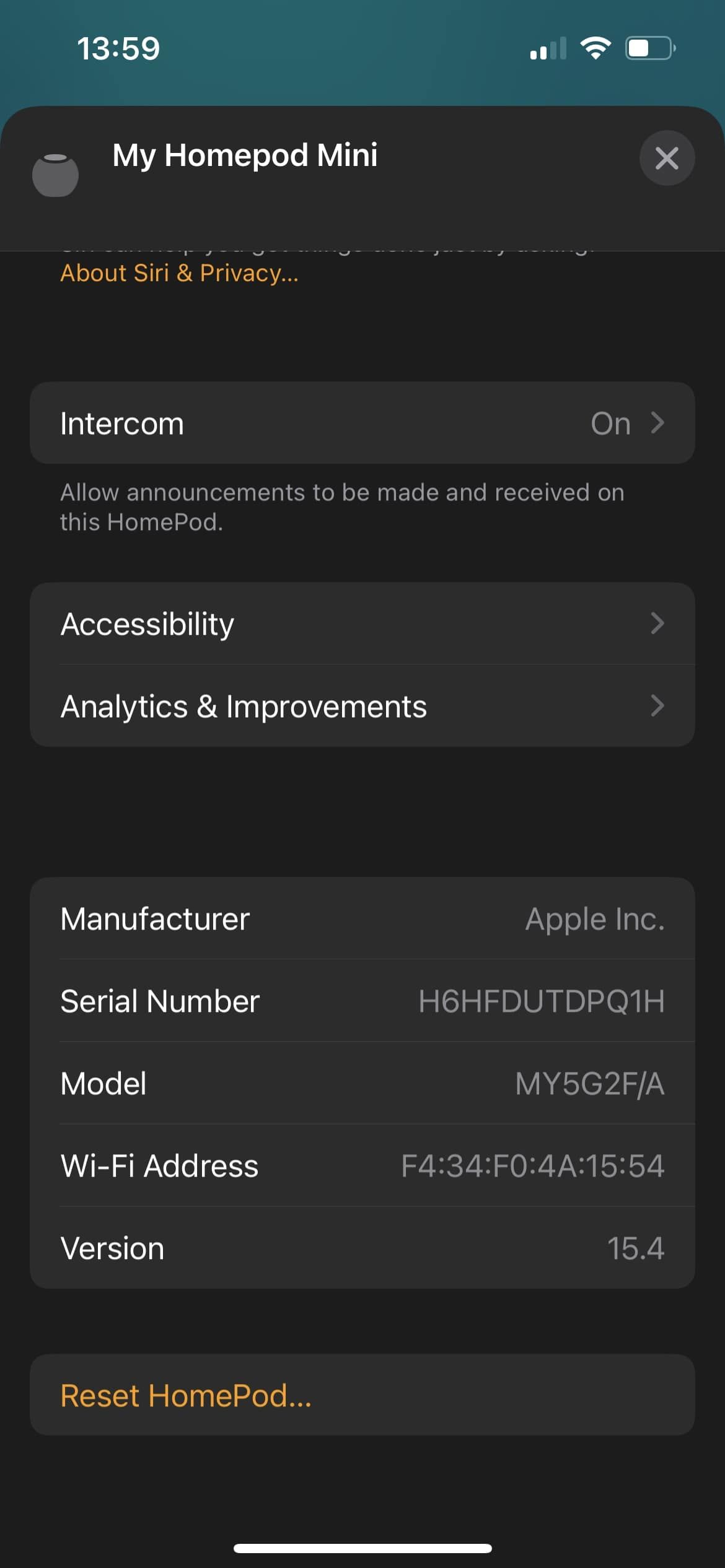Tap the Serial Number row
Viewport: 725px width, 1568px height.
click(362, 1001)
